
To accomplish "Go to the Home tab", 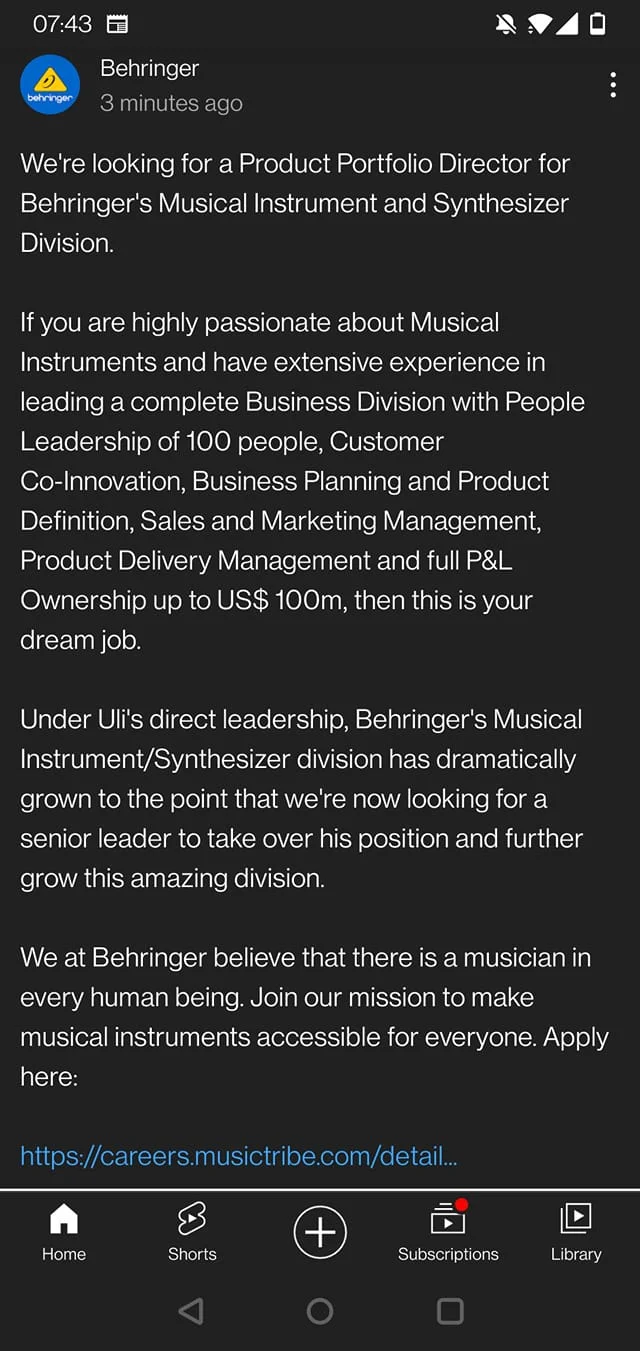I will pos(64,1232).
